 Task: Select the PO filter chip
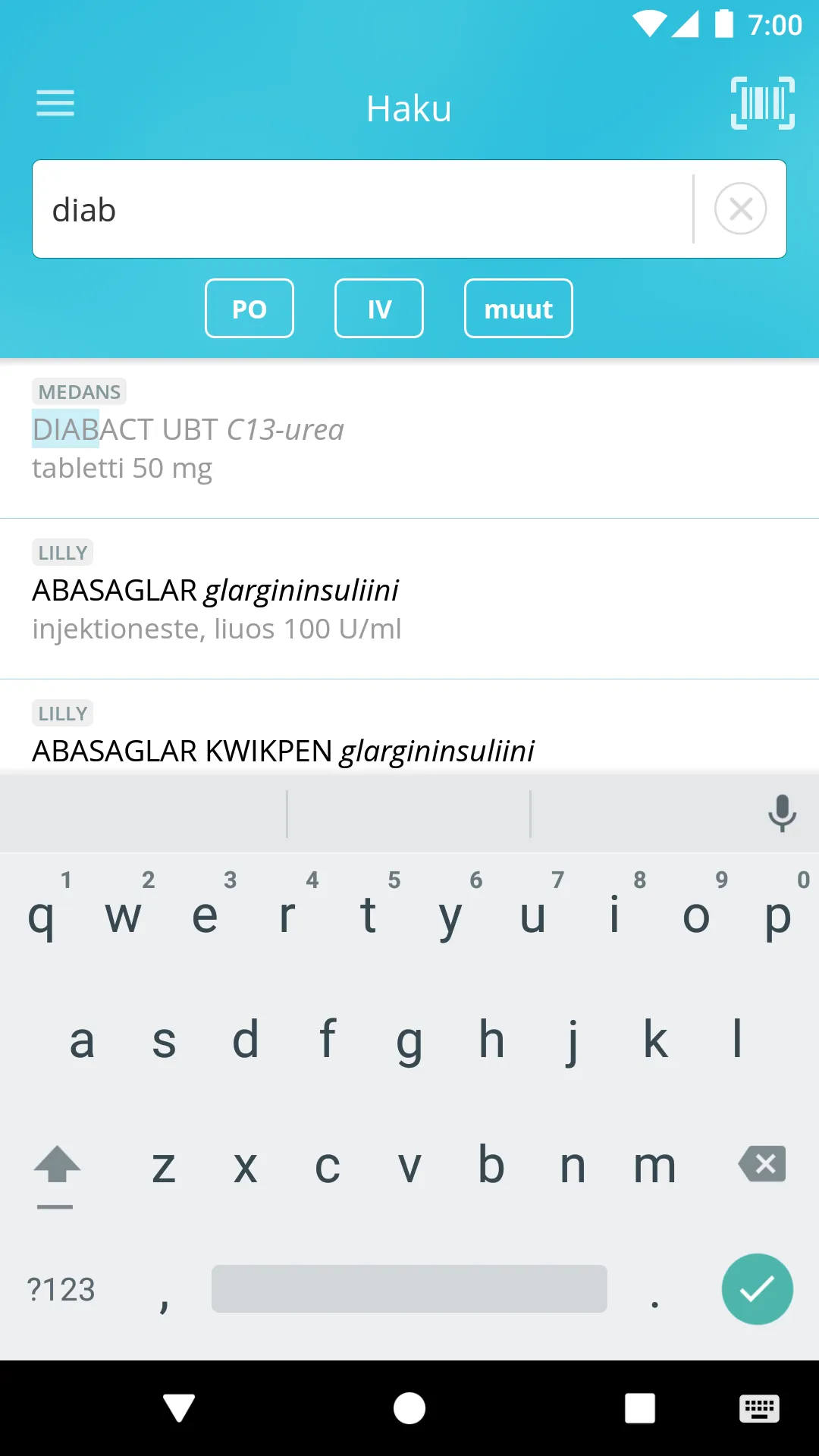tap(249, 309)
